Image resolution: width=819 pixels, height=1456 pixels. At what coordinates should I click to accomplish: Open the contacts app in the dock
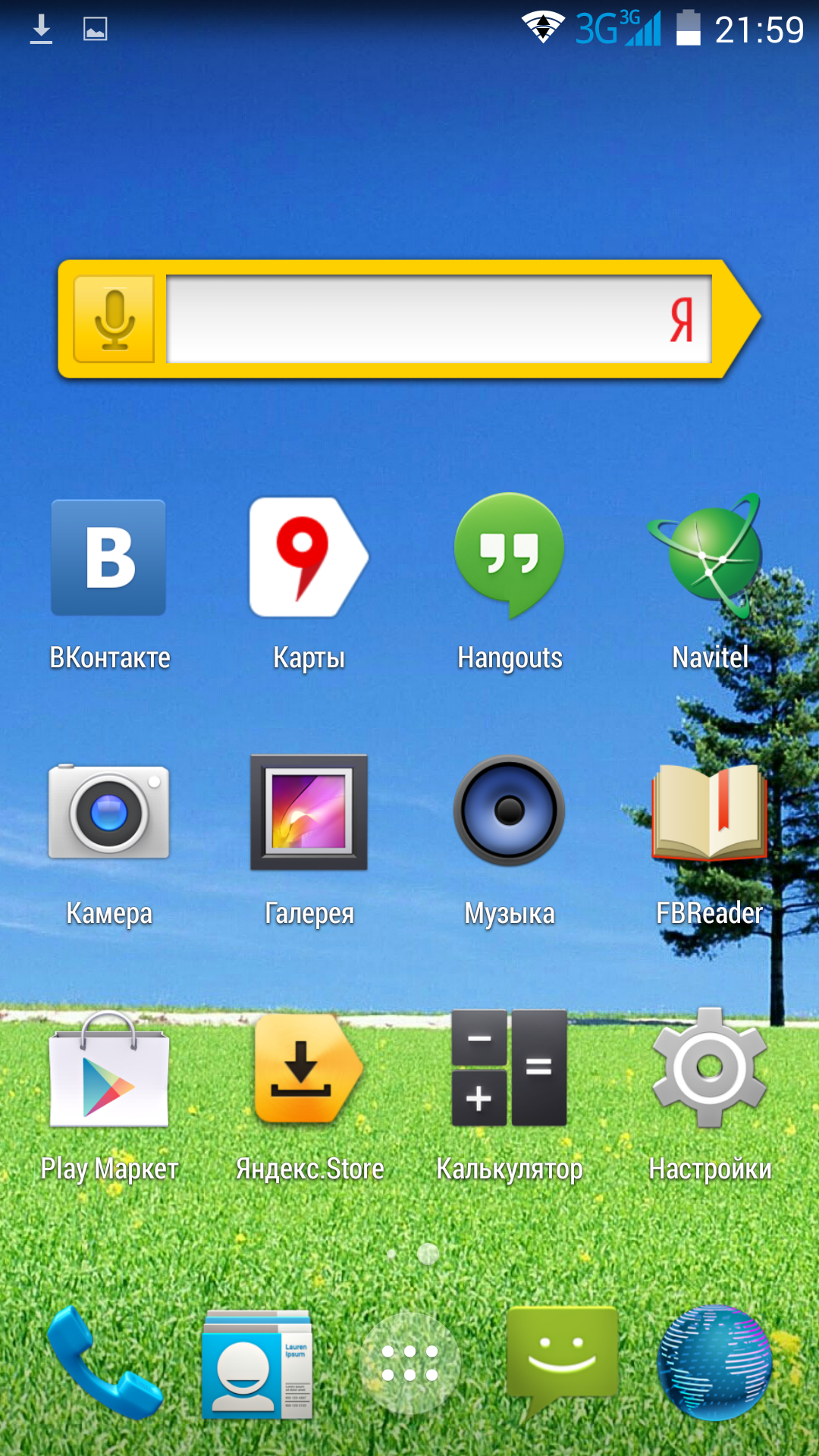[257, 1363]
